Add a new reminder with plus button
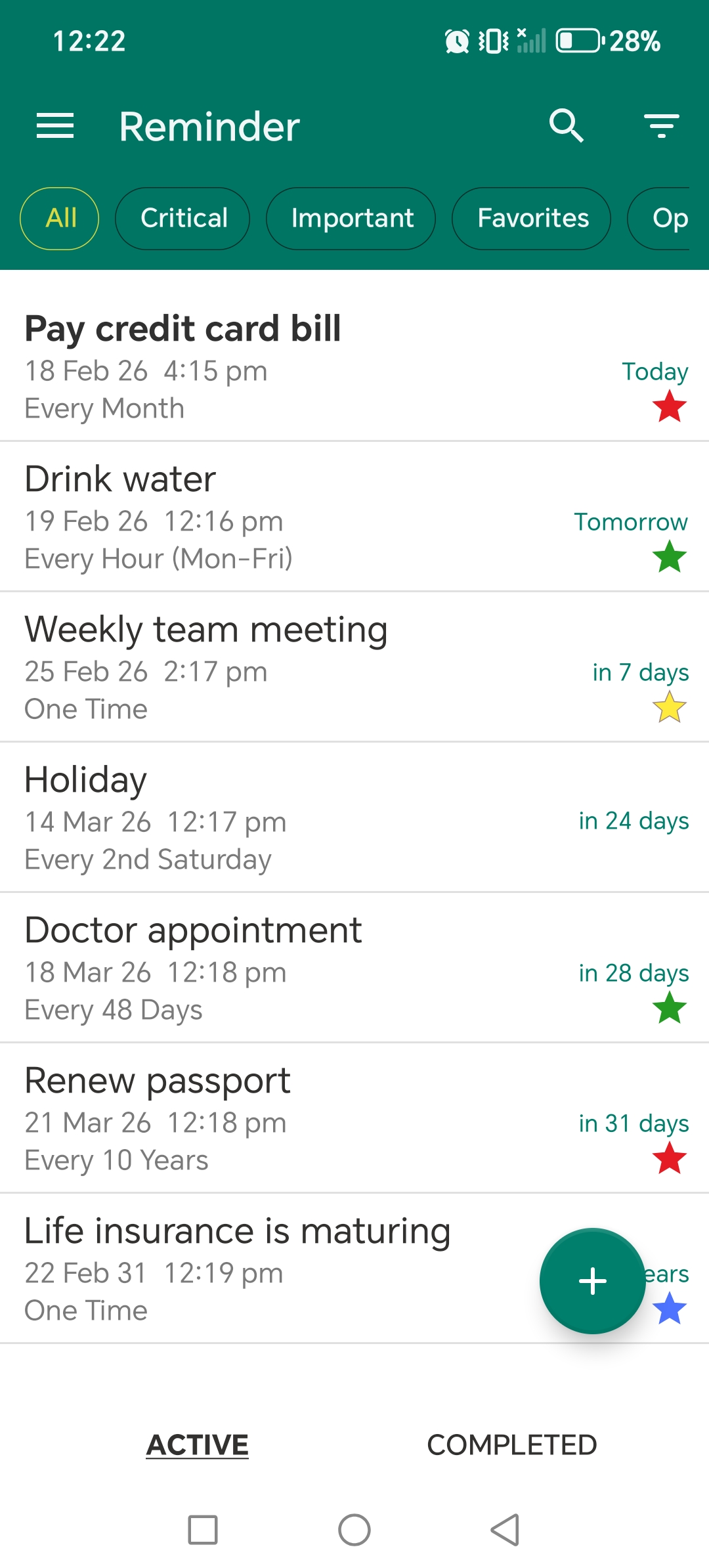 click(x=592, y=1281)
